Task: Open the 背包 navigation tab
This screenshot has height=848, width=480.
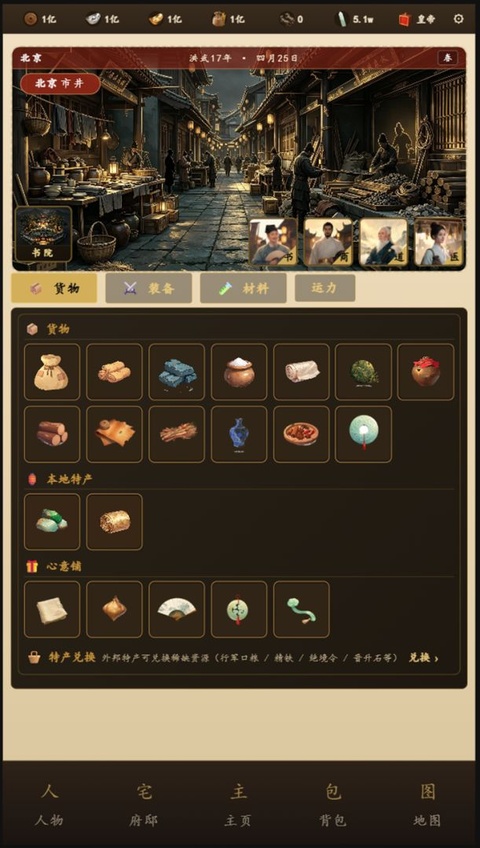Action: (333, 805)
